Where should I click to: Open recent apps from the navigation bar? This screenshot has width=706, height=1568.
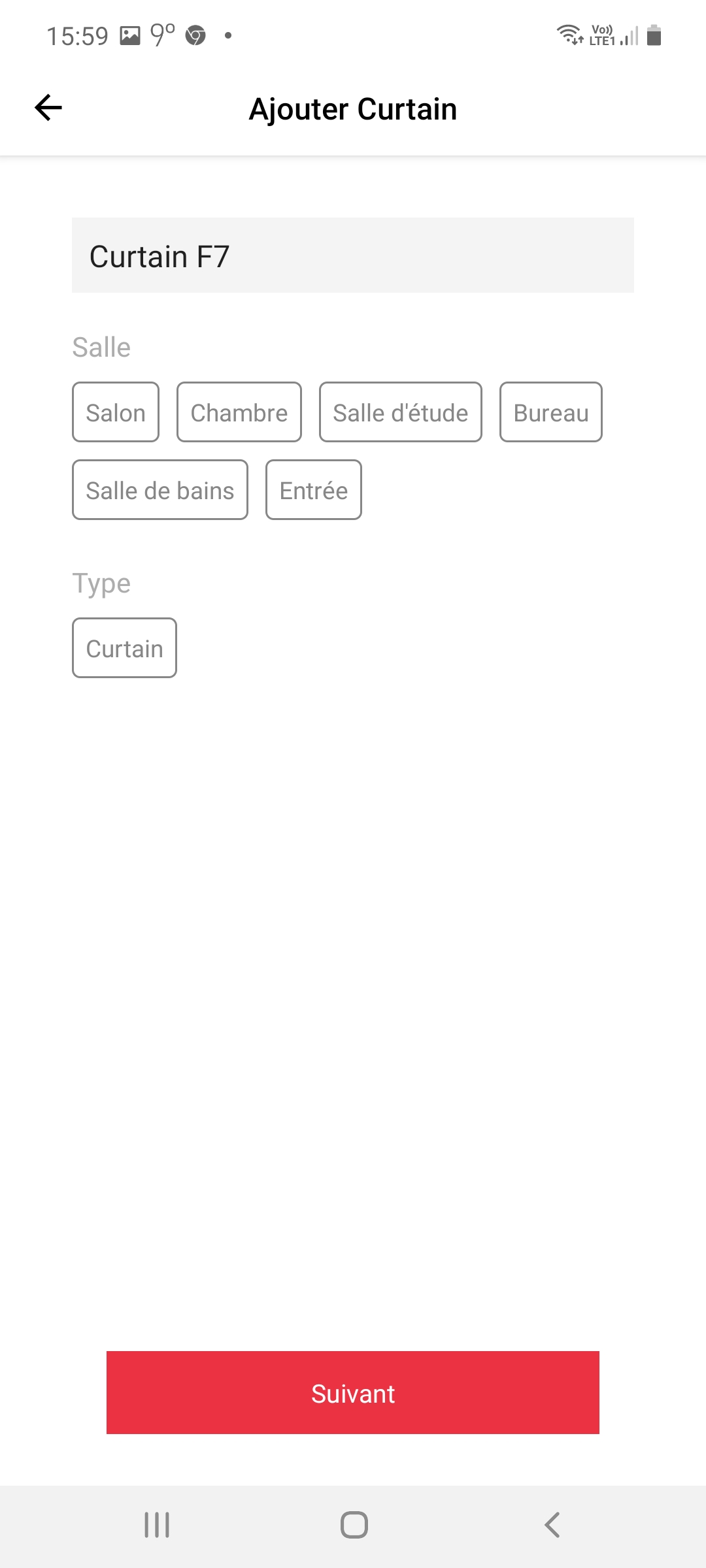[x=157, y=1525]
